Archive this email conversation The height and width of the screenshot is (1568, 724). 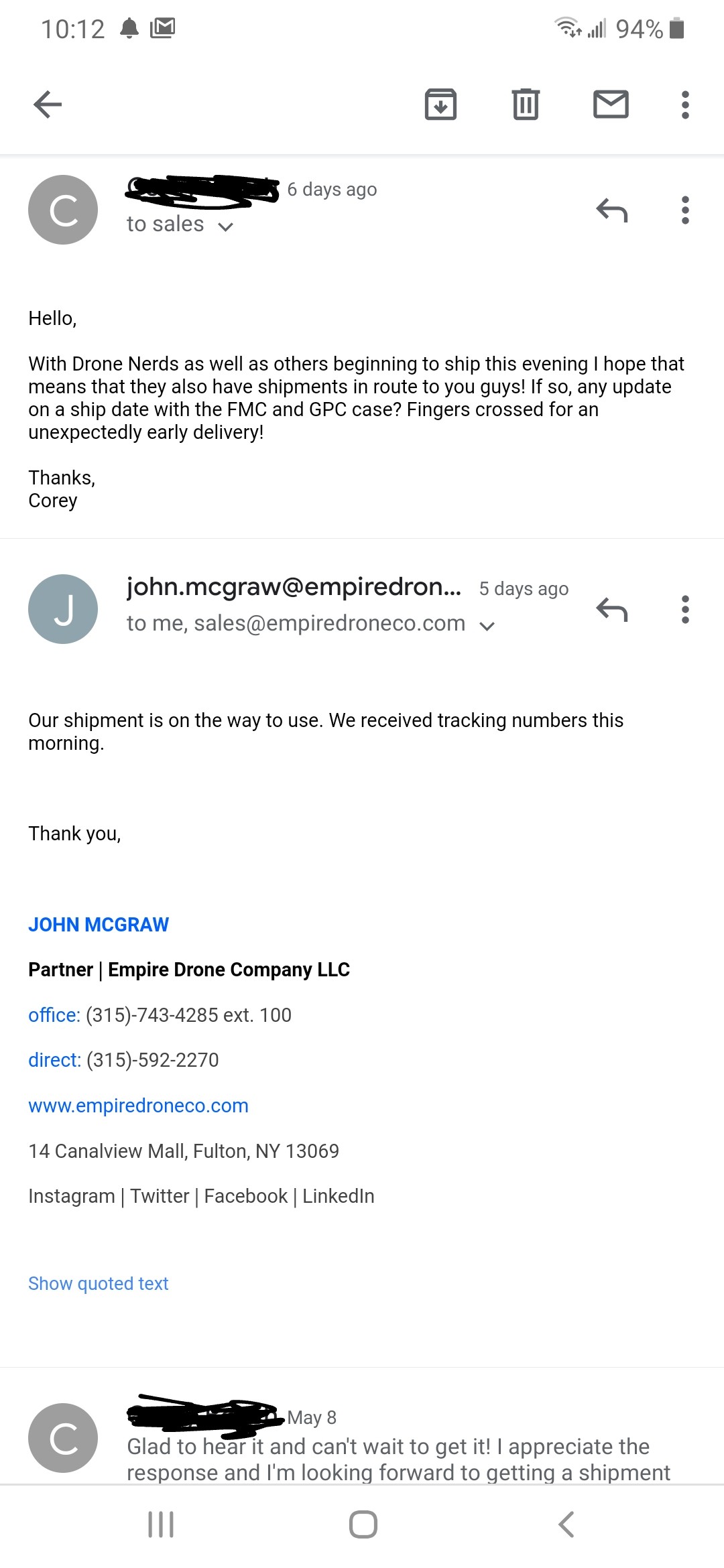[x=440, y=105]
